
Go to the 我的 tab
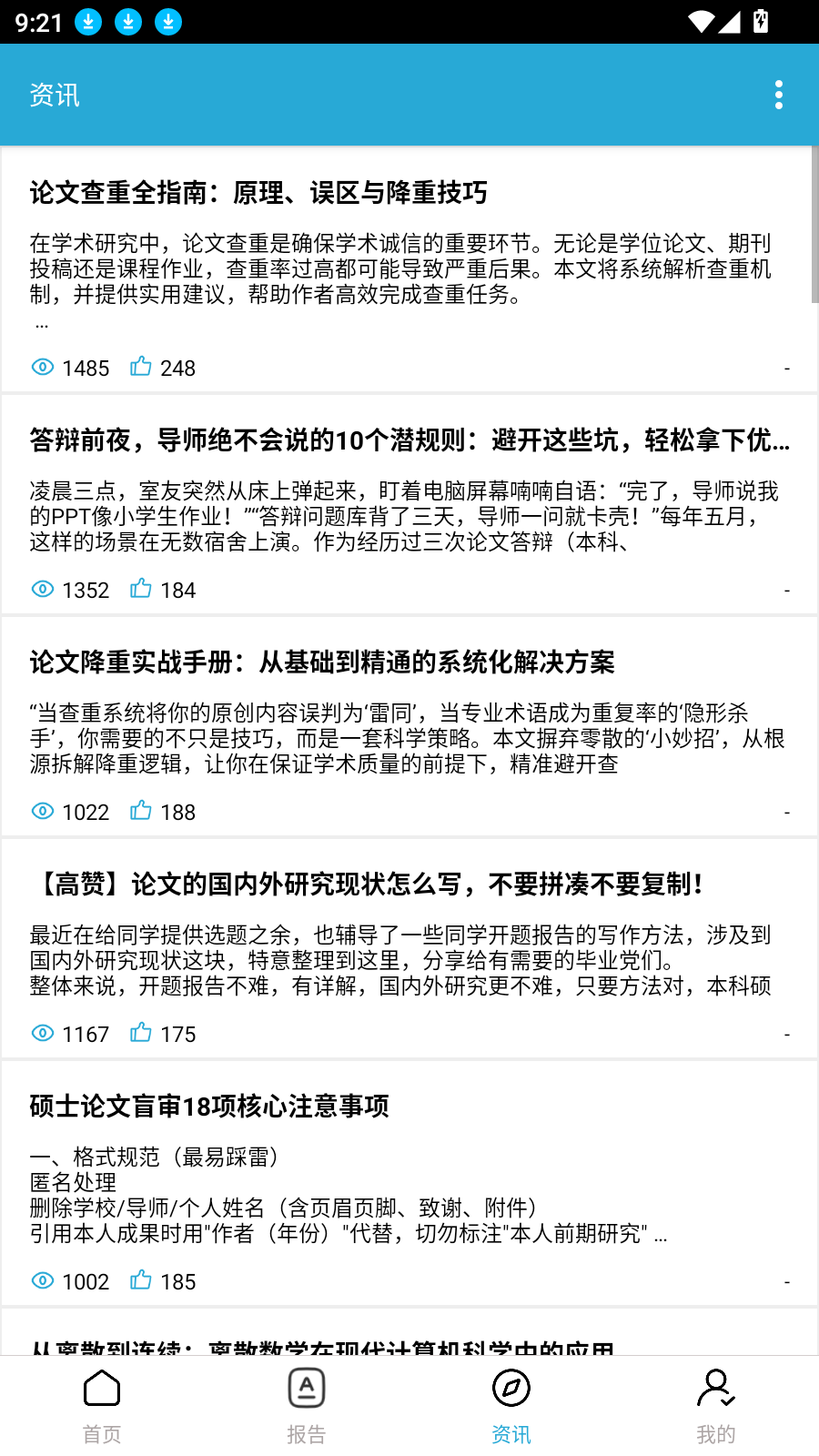(x=716, y=1406)
